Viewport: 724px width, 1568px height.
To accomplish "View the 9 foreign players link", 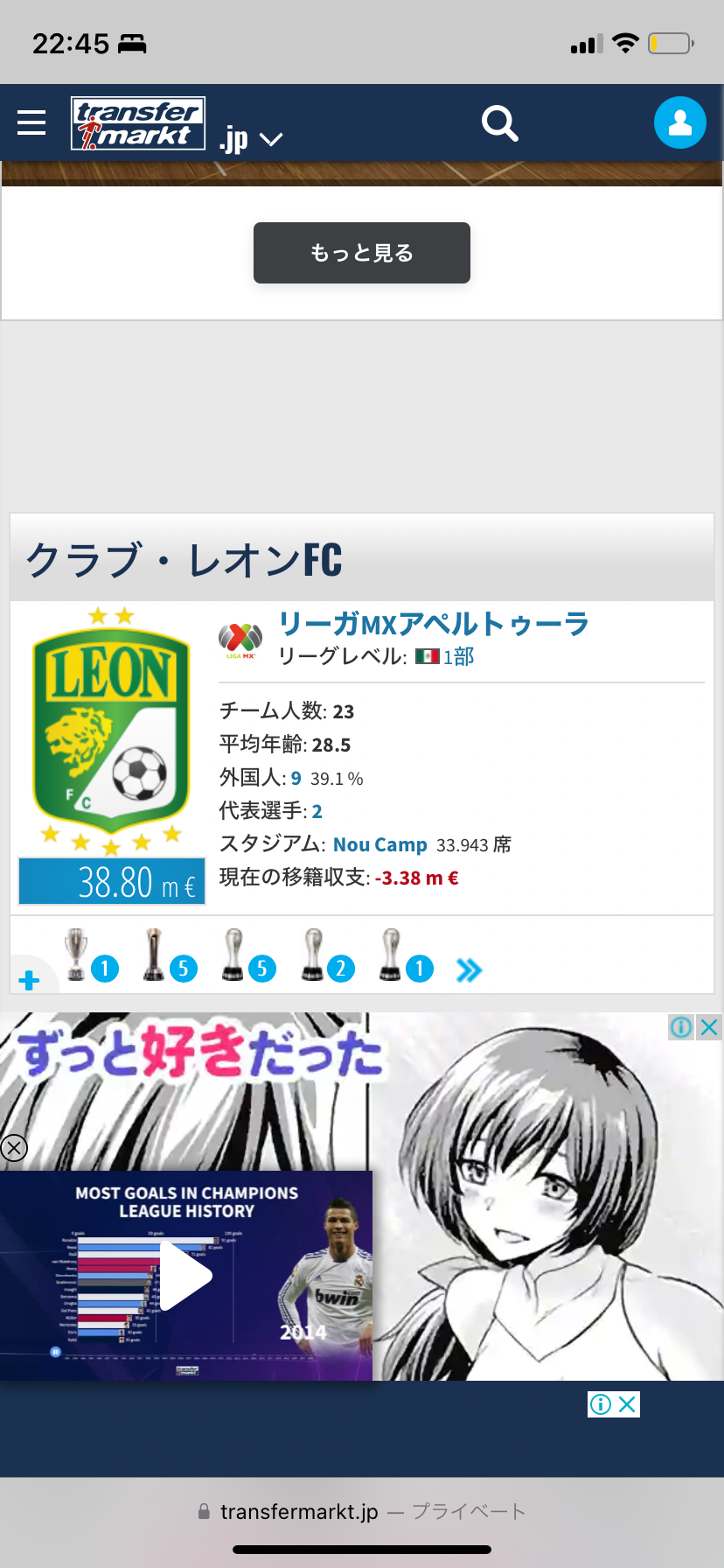I will tap(296, 778).
